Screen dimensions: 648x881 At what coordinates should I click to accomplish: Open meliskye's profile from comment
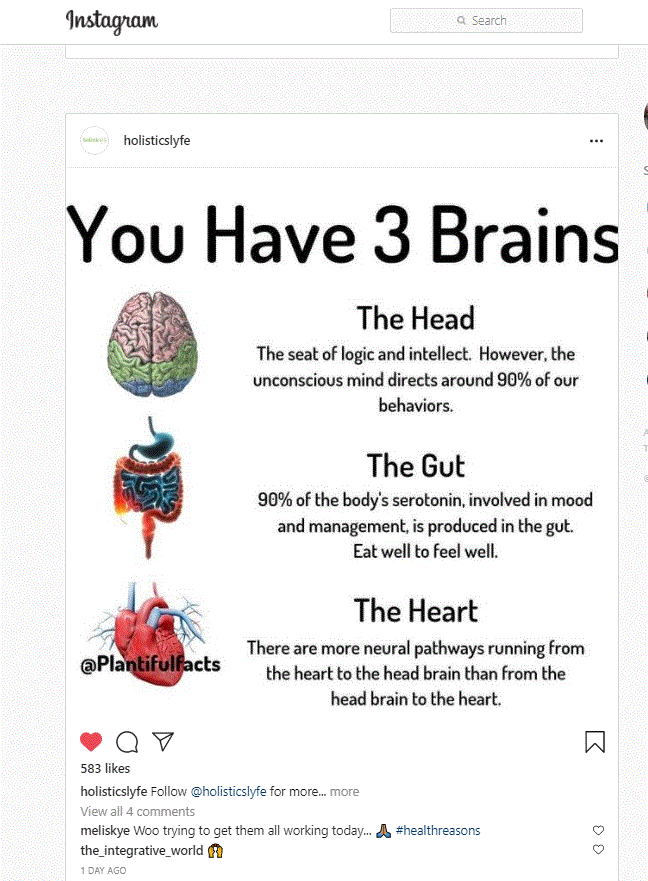(104, 831)
